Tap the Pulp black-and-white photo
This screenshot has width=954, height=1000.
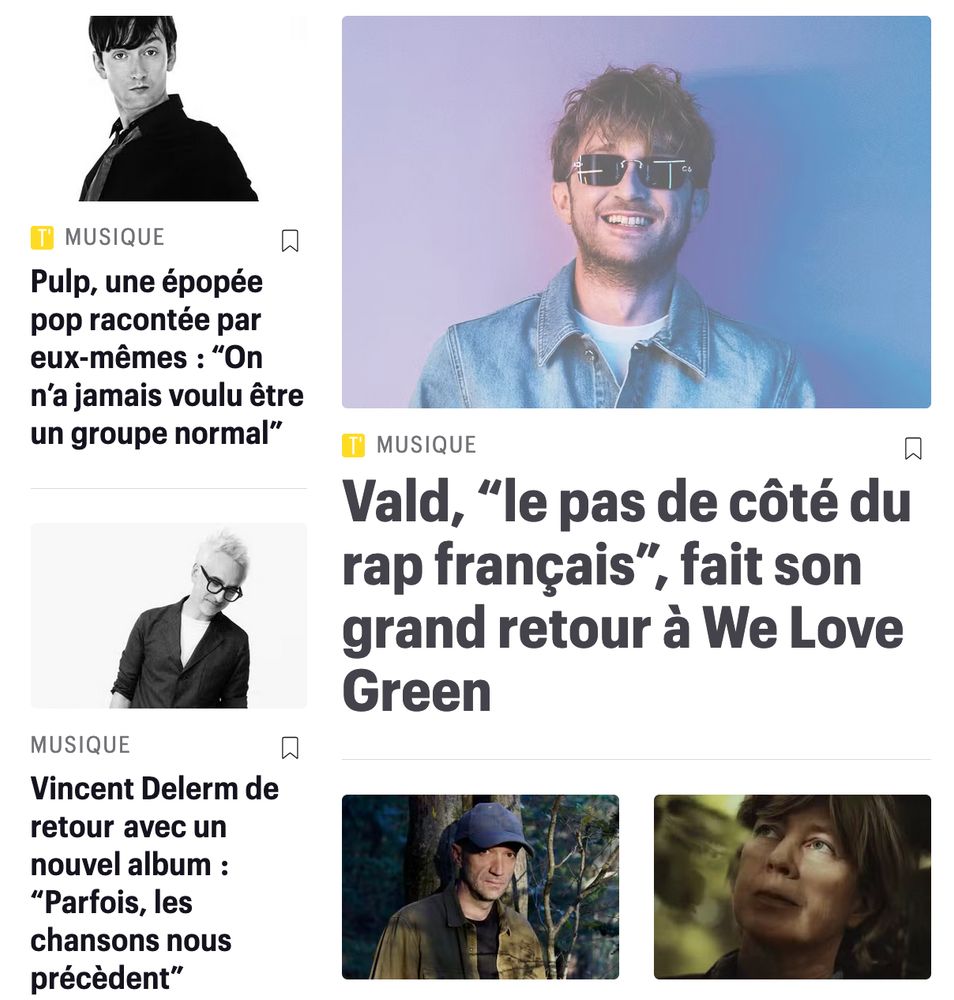point(168,108)
